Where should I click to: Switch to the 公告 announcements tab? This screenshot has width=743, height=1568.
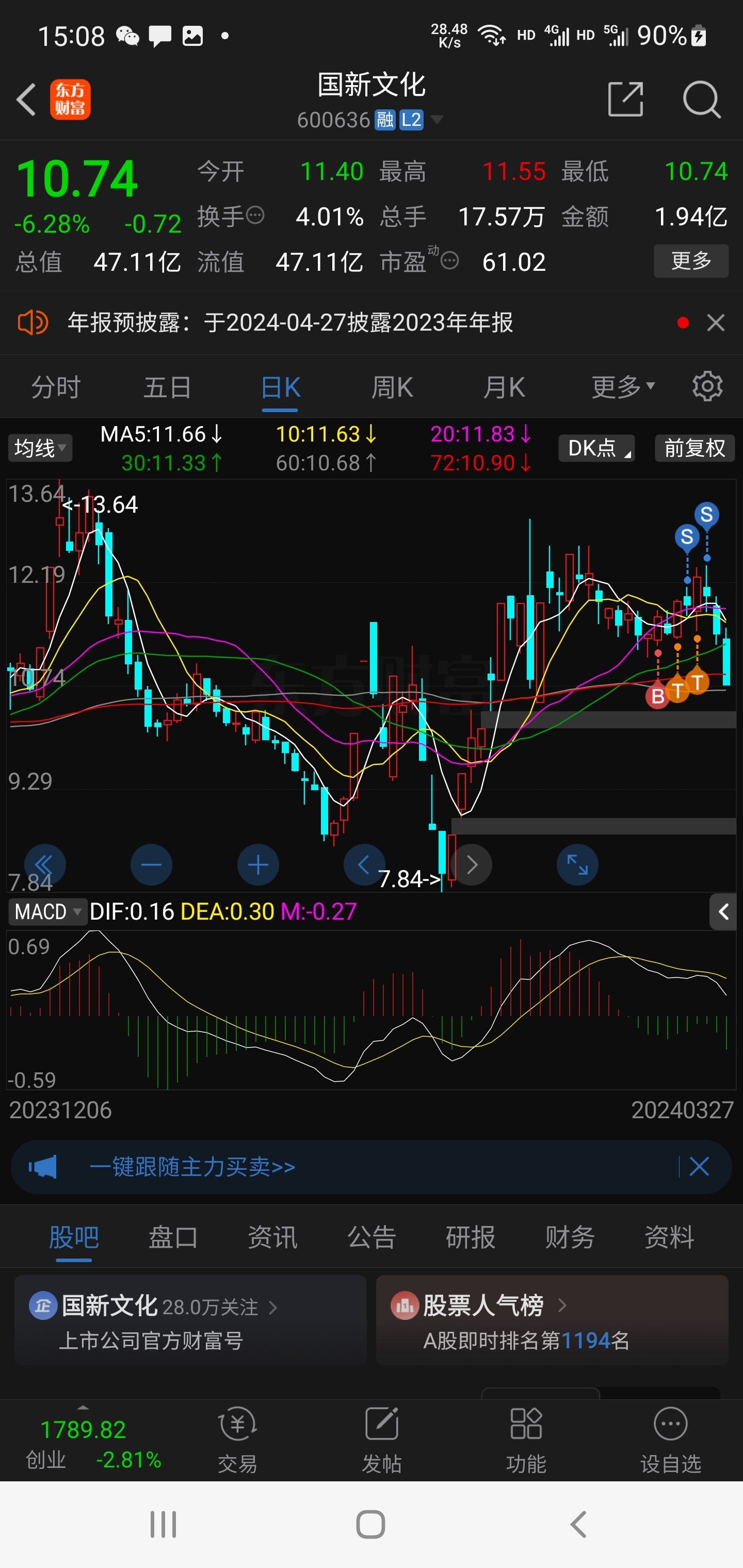click(371, 1237)
